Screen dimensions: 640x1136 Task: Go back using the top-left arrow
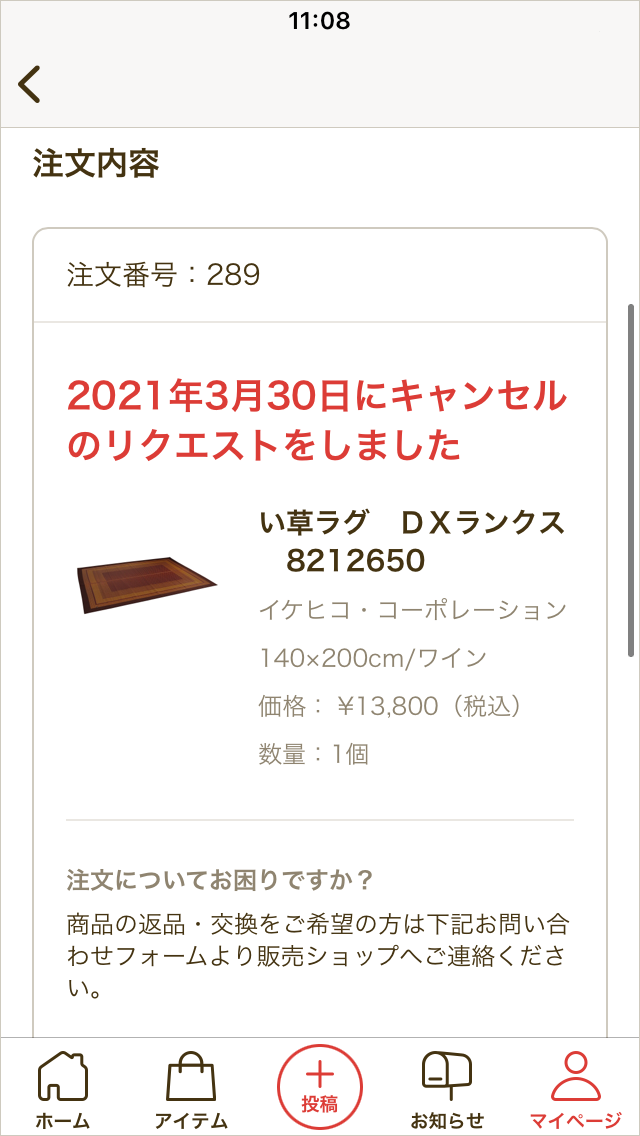coord(30,85)
